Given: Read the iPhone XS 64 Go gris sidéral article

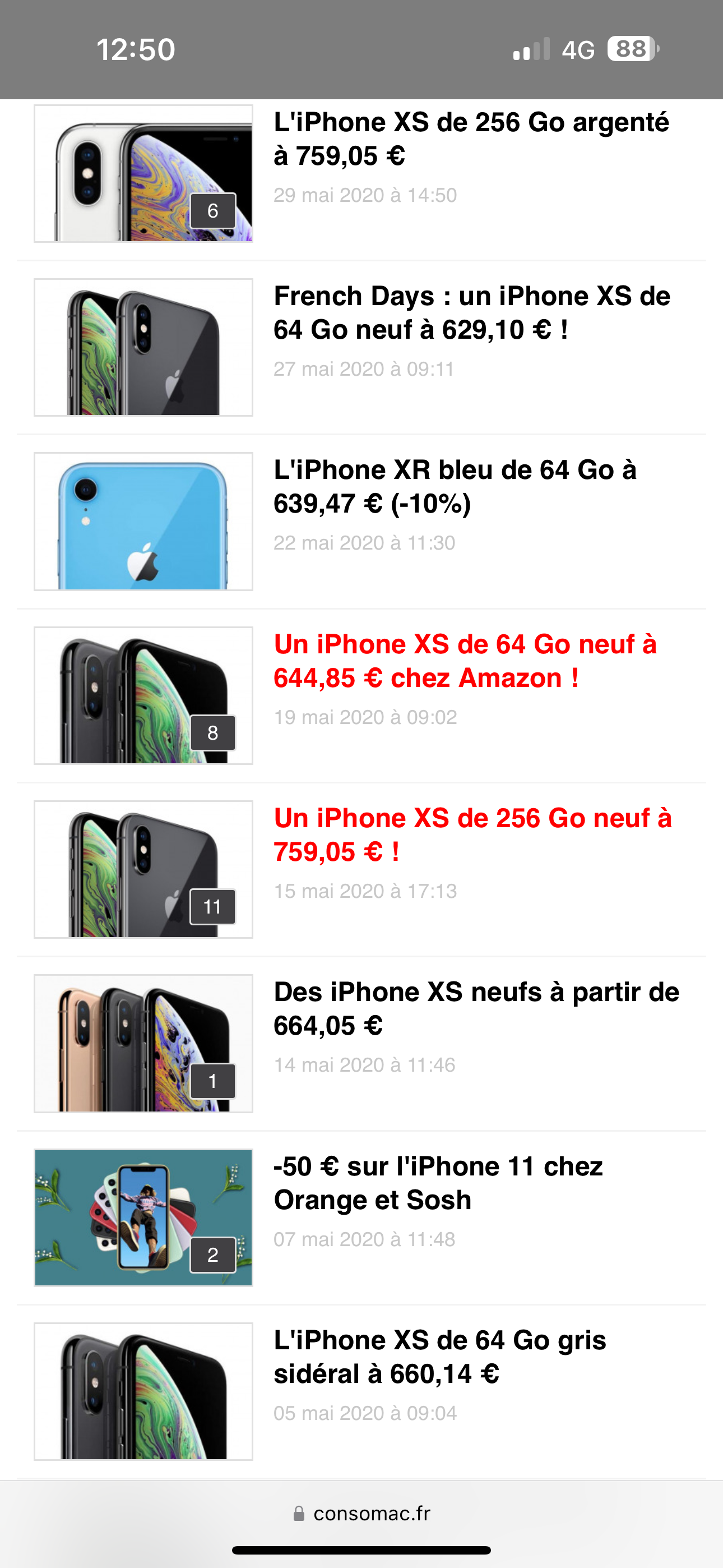Looking at the screenshot, I should [439, 1357].
